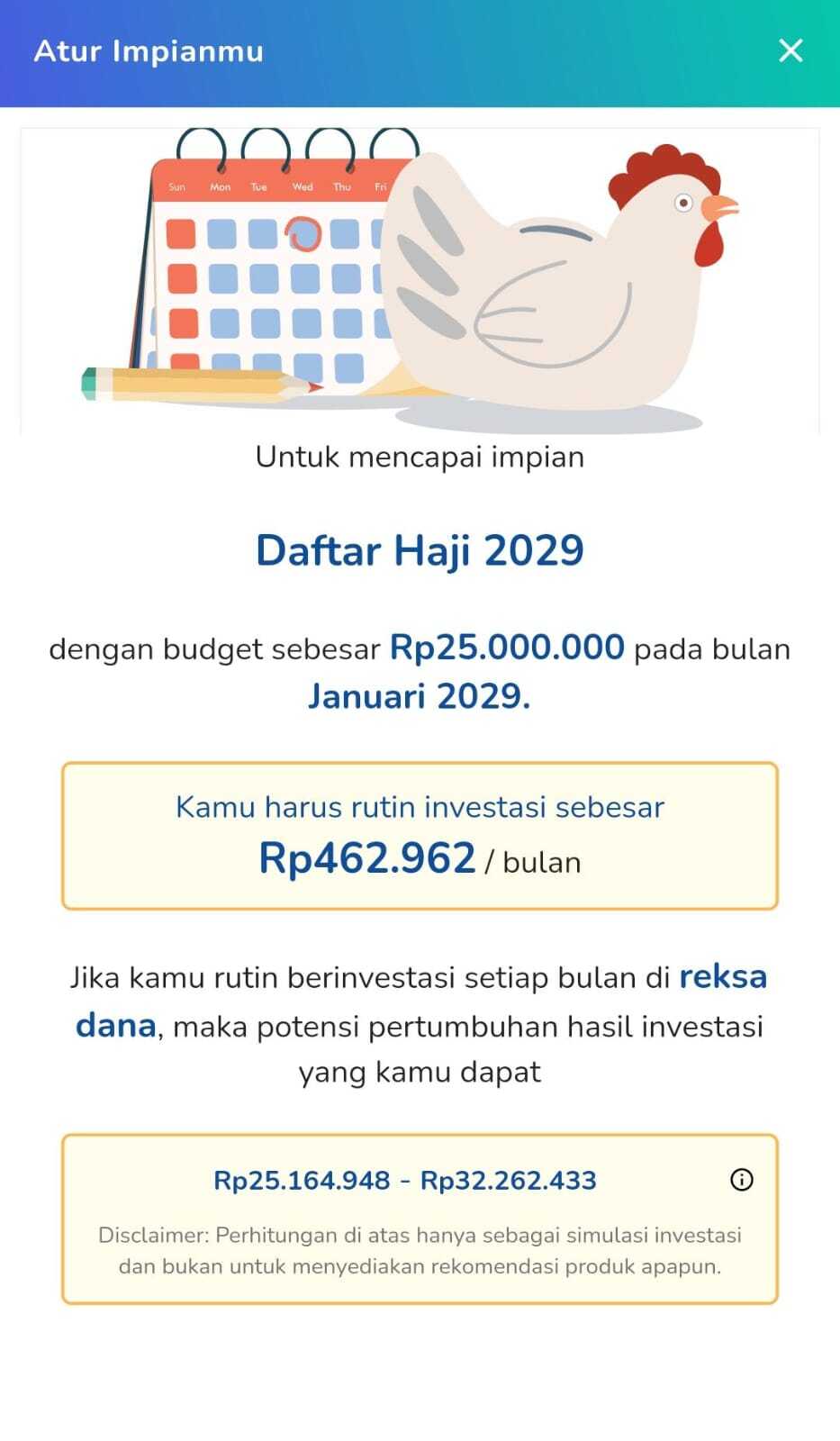Tap the budget sentence paragraph
This screenshot has width=840, height=1441.
tap(420, 671)
